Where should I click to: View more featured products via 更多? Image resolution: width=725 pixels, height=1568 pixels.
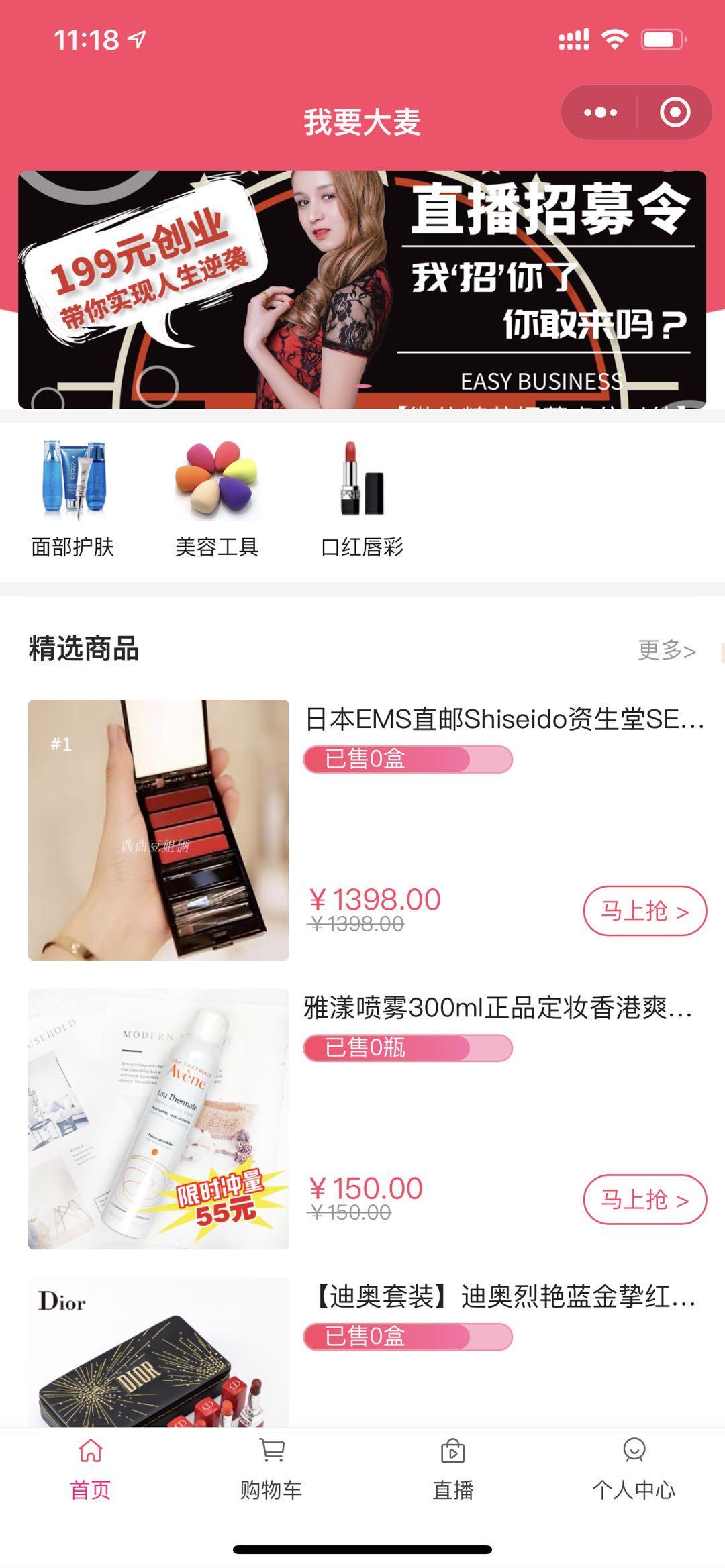666,649
